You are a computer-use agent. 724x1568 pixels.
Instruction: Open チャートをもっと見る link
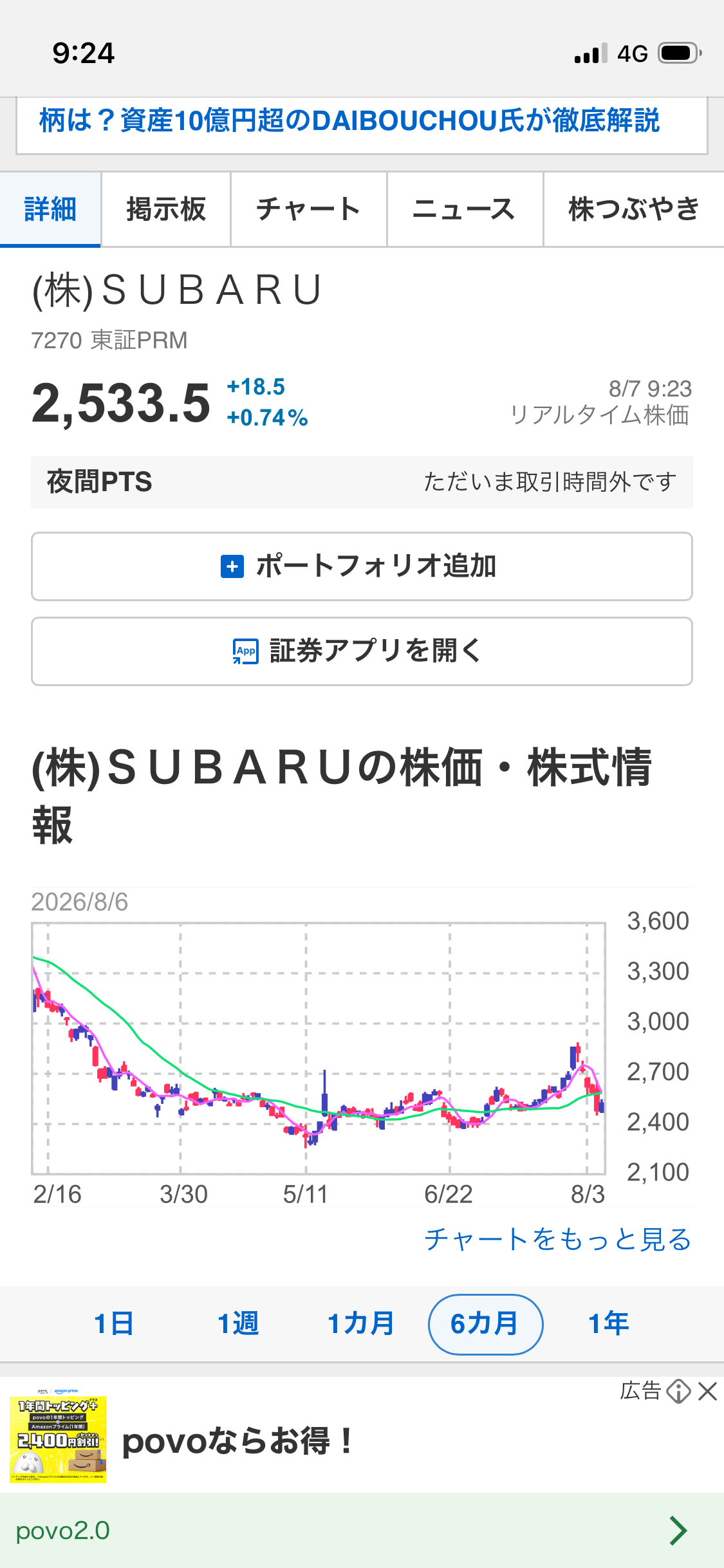coord(558,1239)
